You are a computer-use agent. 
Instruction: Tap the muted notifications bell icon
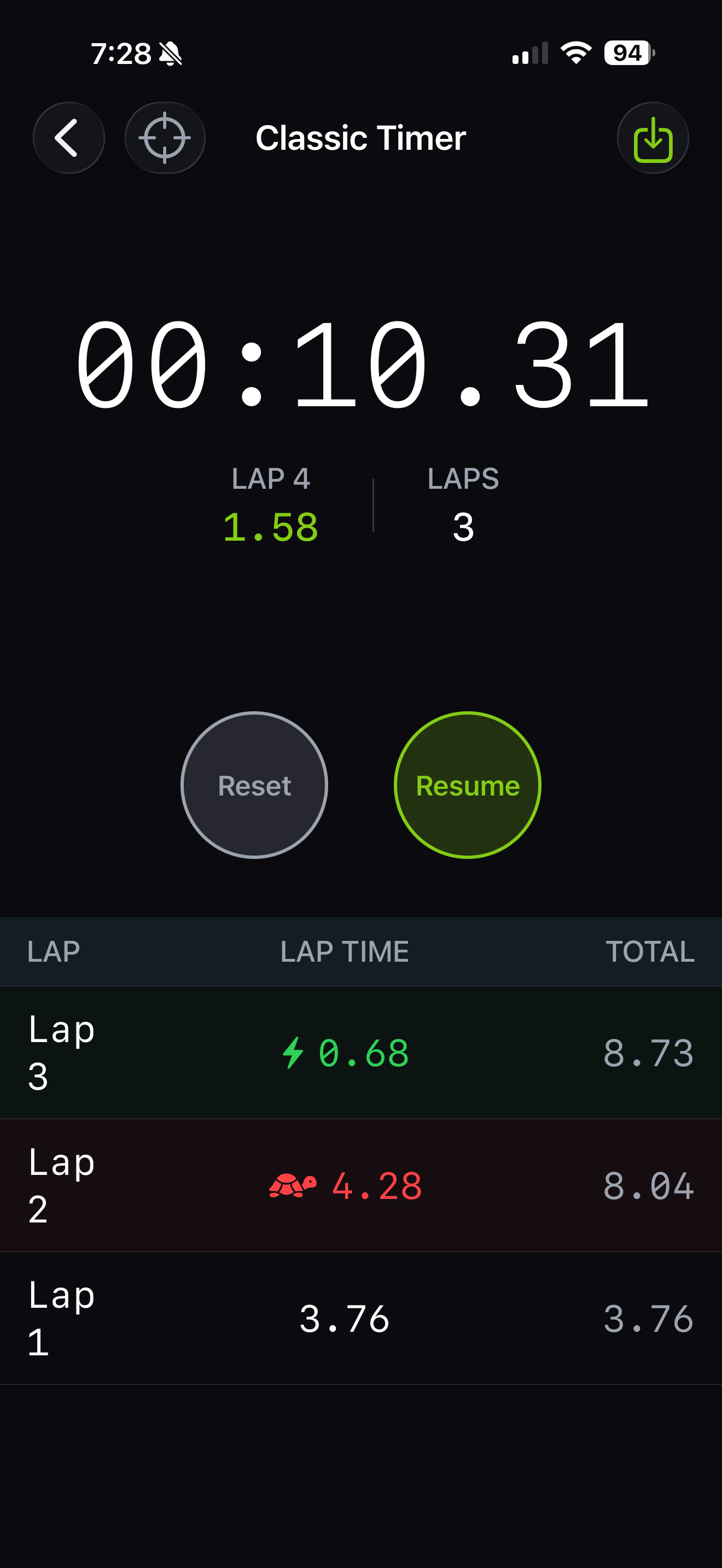[171, 54]
